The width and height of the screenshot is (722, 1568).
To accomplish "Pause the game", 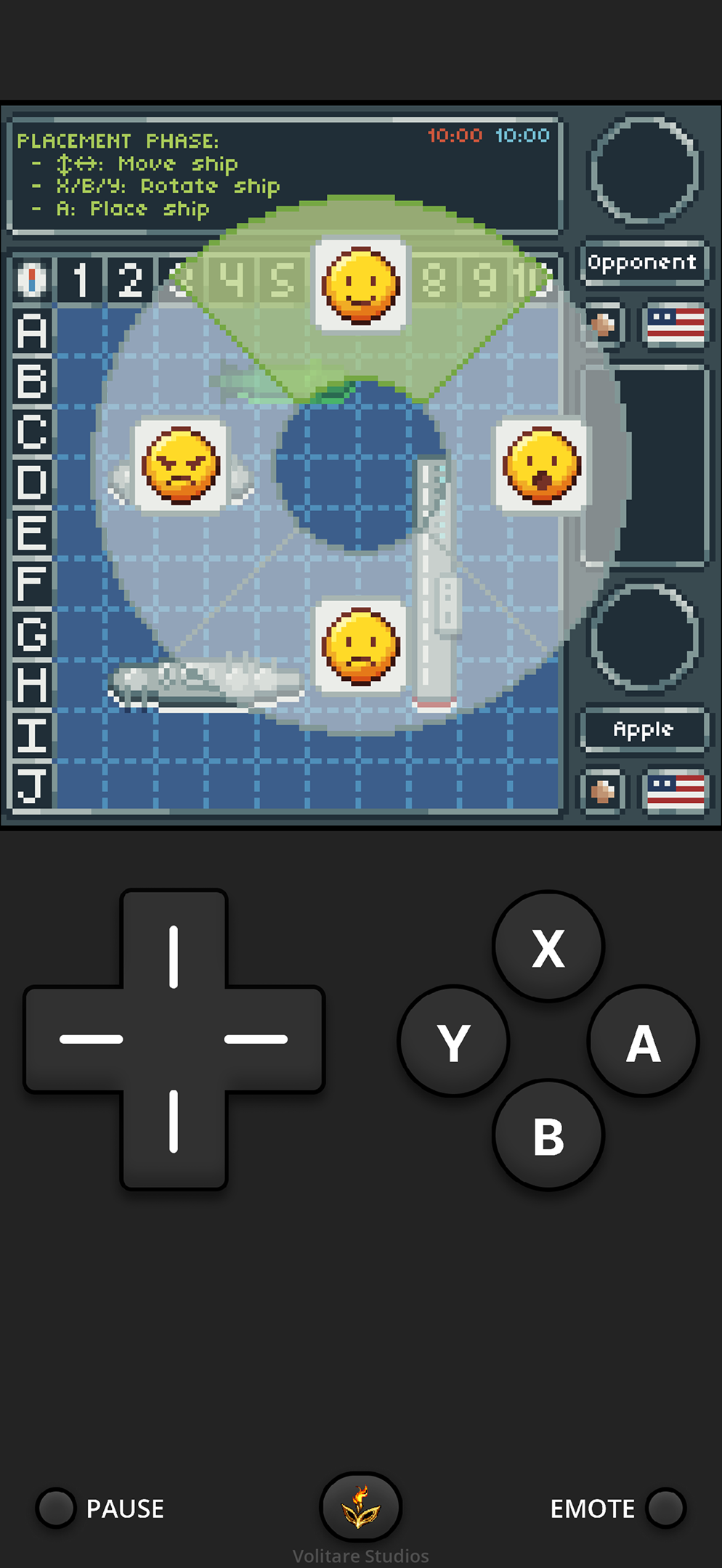I will point(57,1508).
